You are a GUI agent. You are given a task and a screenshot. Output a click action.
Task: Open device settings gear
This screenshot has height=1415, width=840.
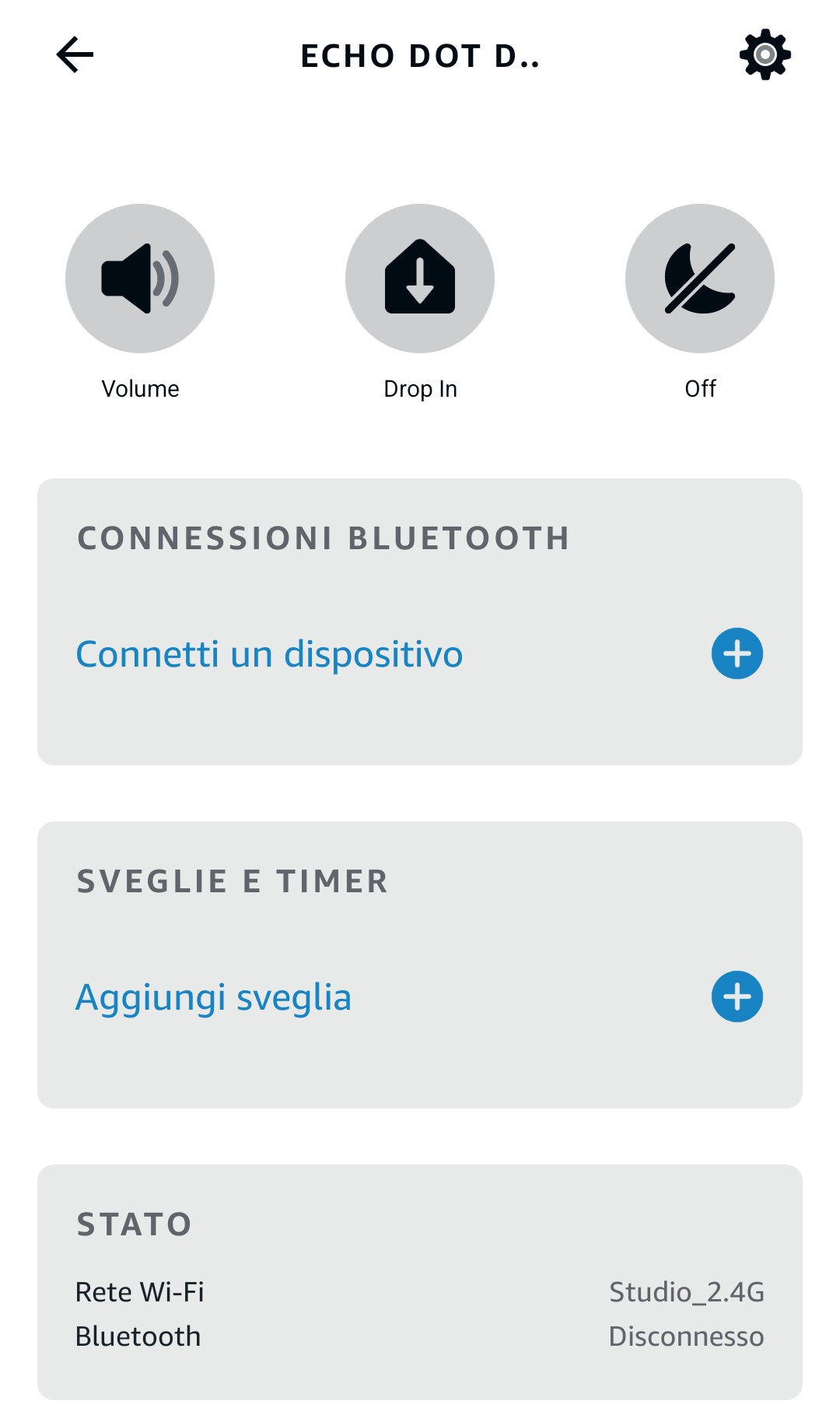[765, 54]
